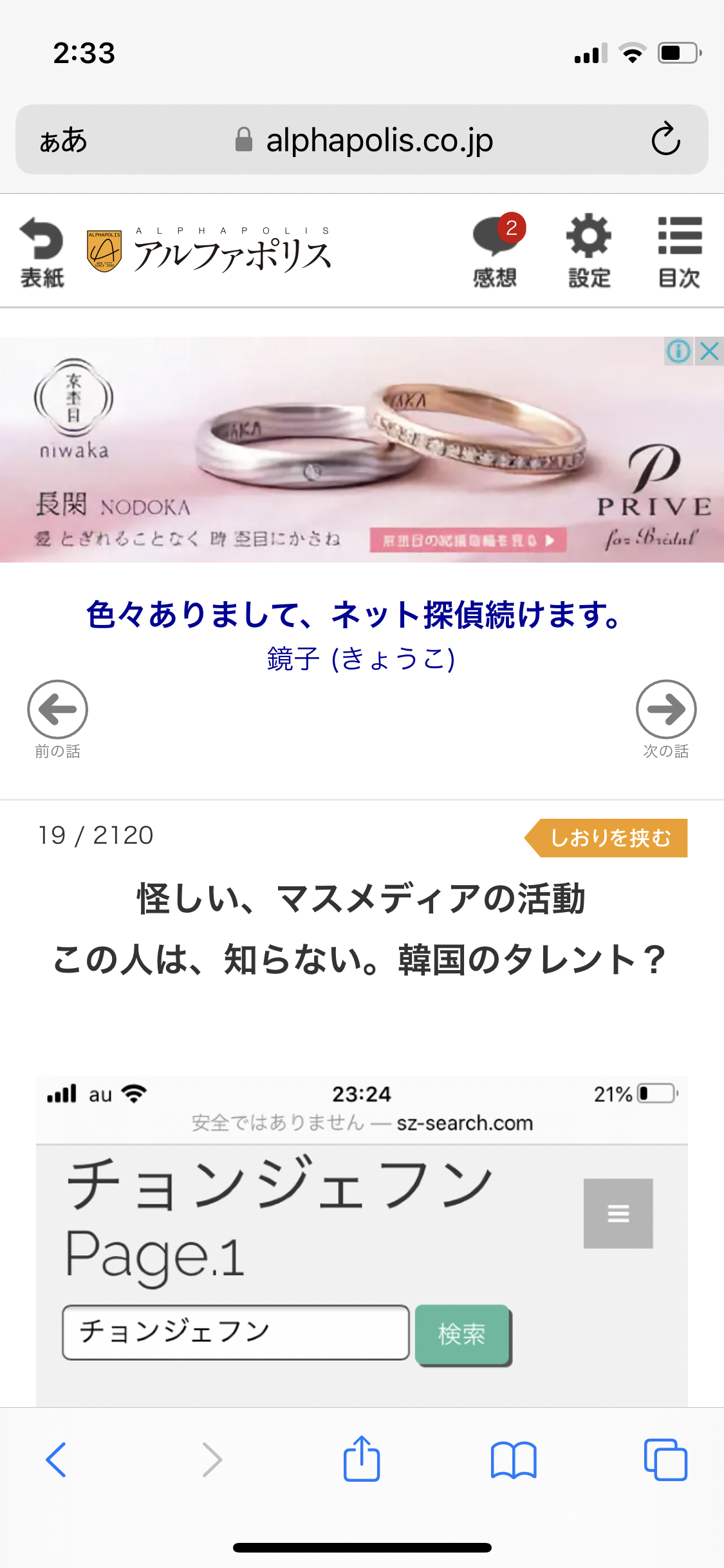724x1568 pixels.
Task: Open the ad info icon
Action: click(x=678, y=351)
